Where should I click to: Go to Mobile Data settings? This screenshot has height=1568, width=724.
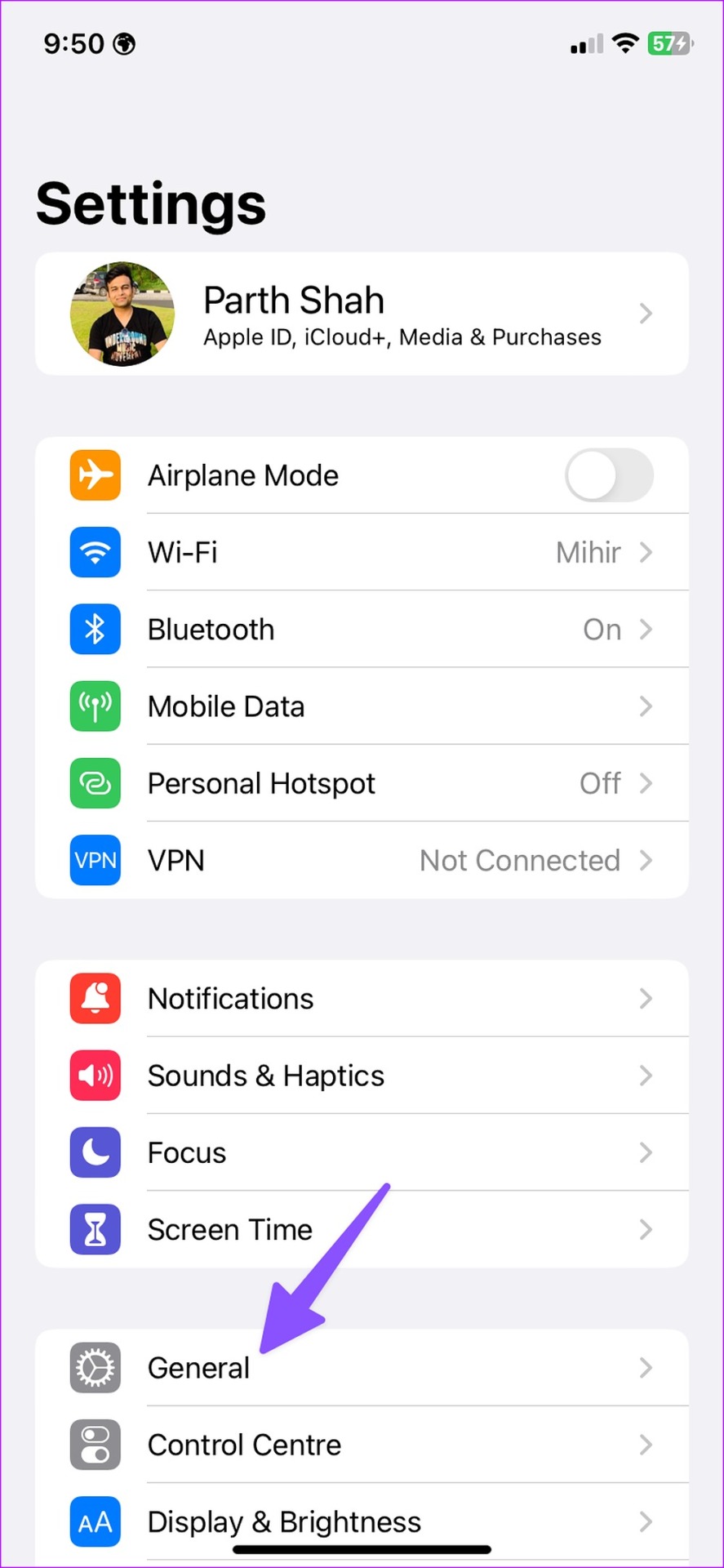[x=362, y=706]
